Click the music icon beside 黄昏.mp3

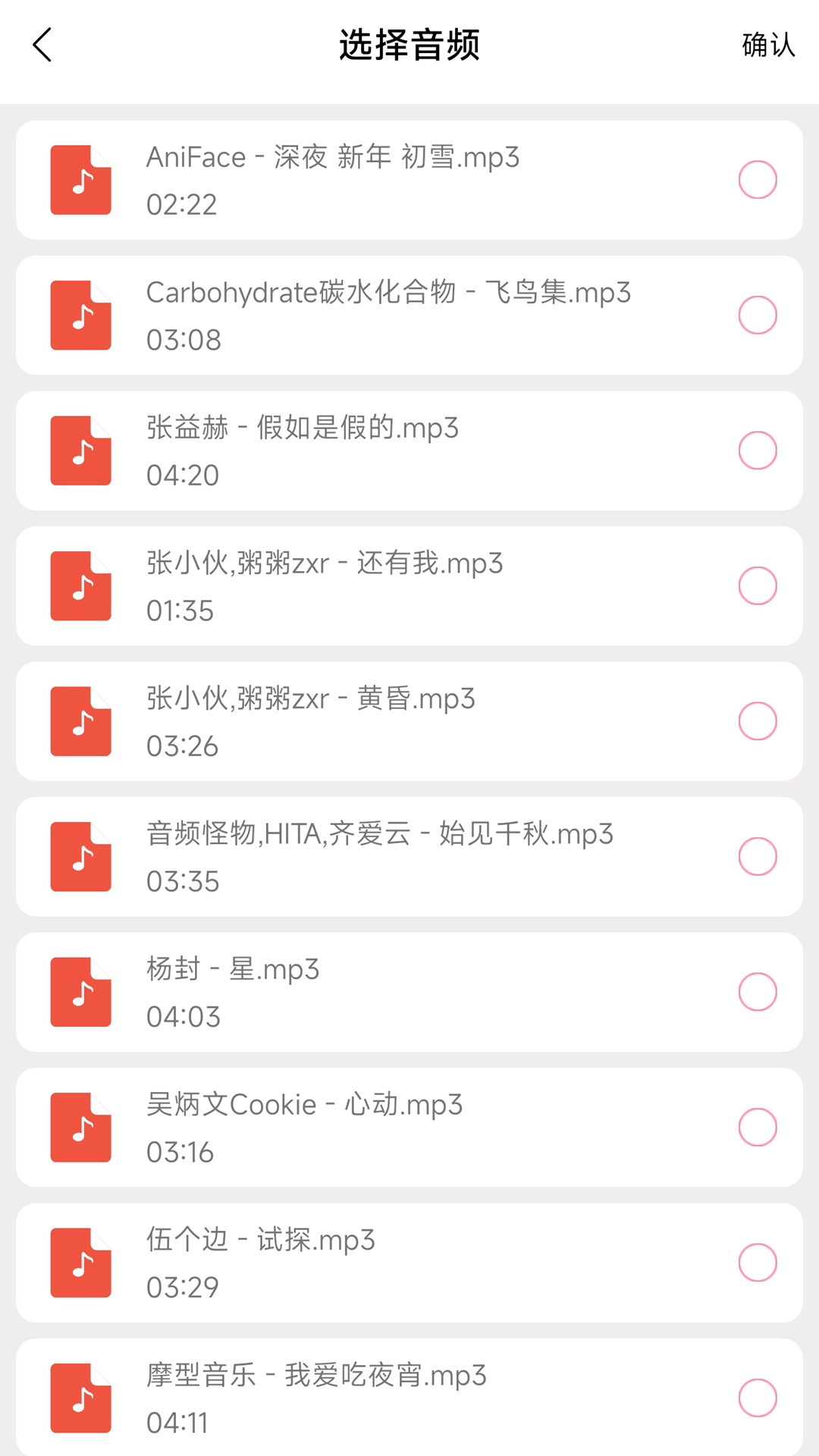(80, 720)
